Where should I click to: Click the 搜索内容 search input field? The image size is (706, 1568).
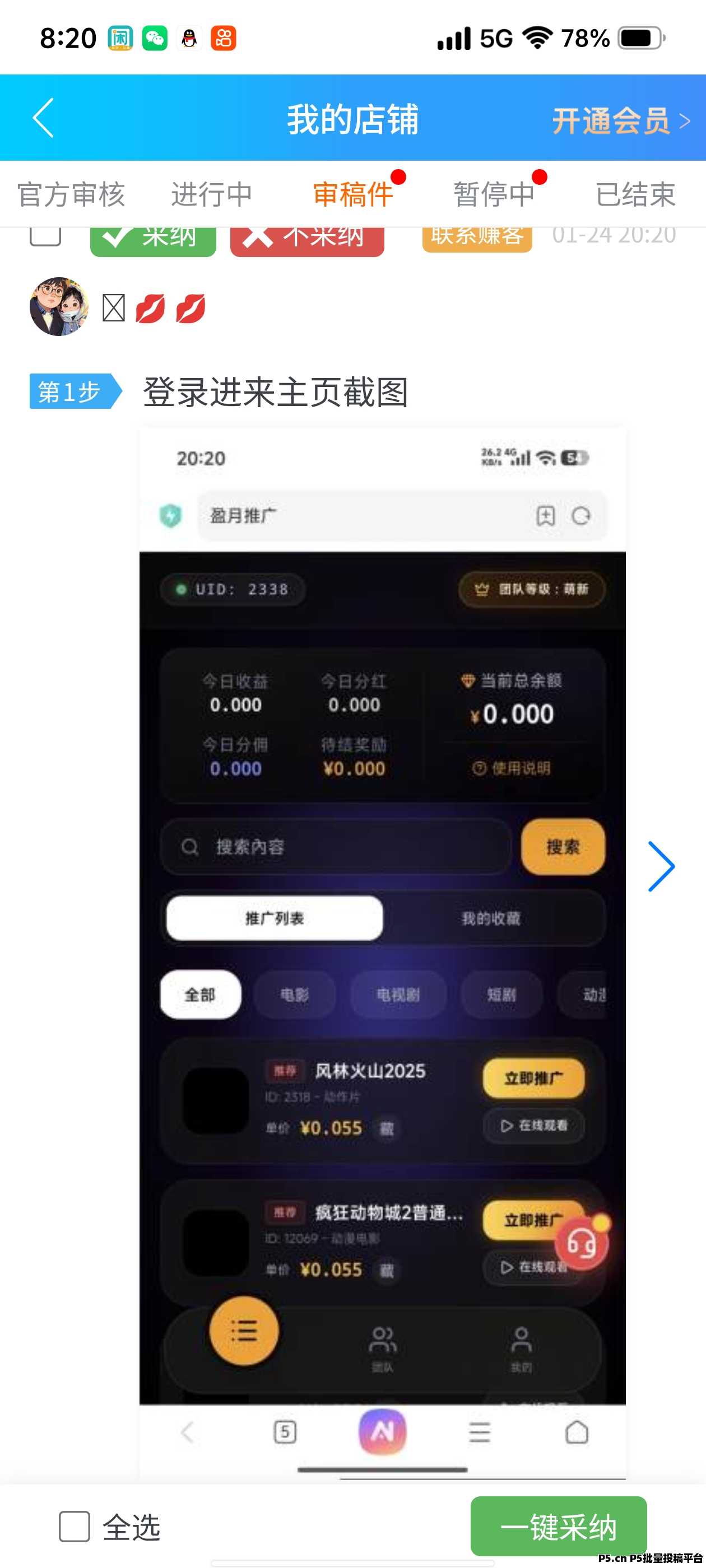335,846
